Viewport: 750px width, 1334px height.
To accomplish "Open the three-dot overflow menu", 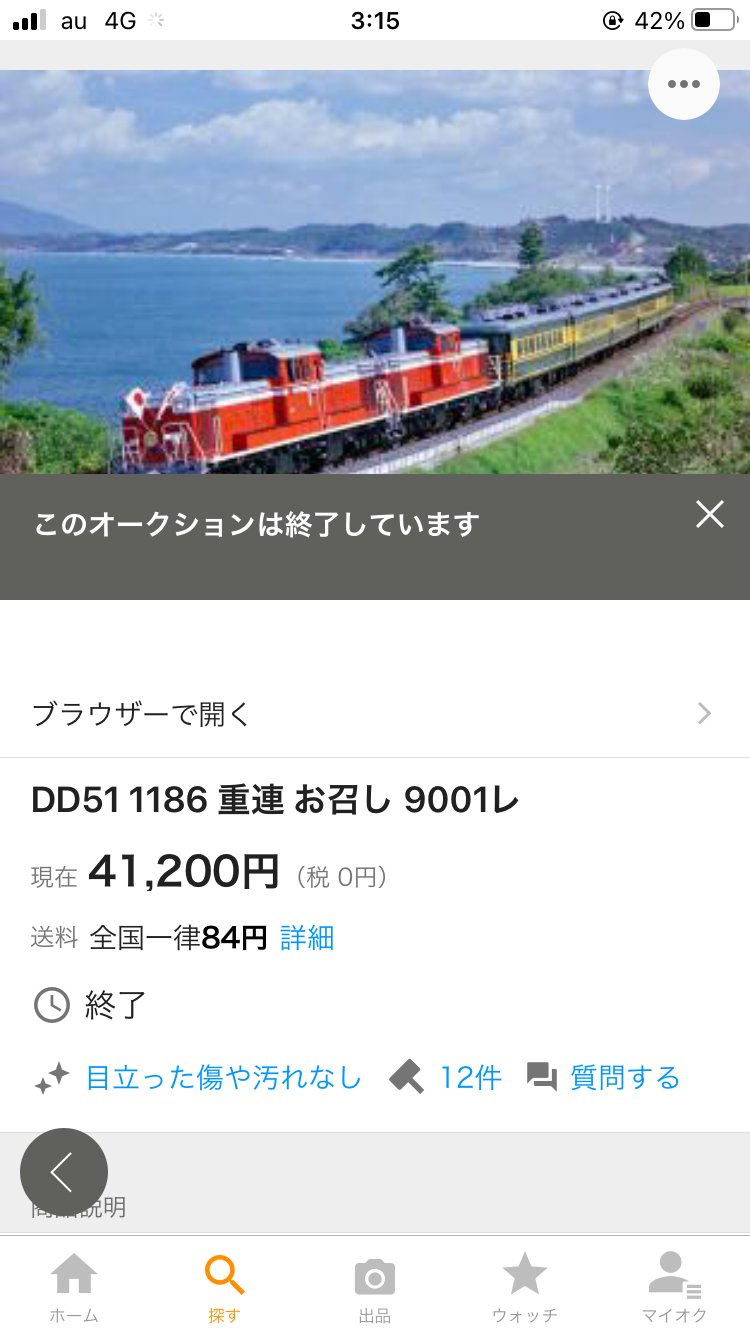I will [x=684, y=84].
